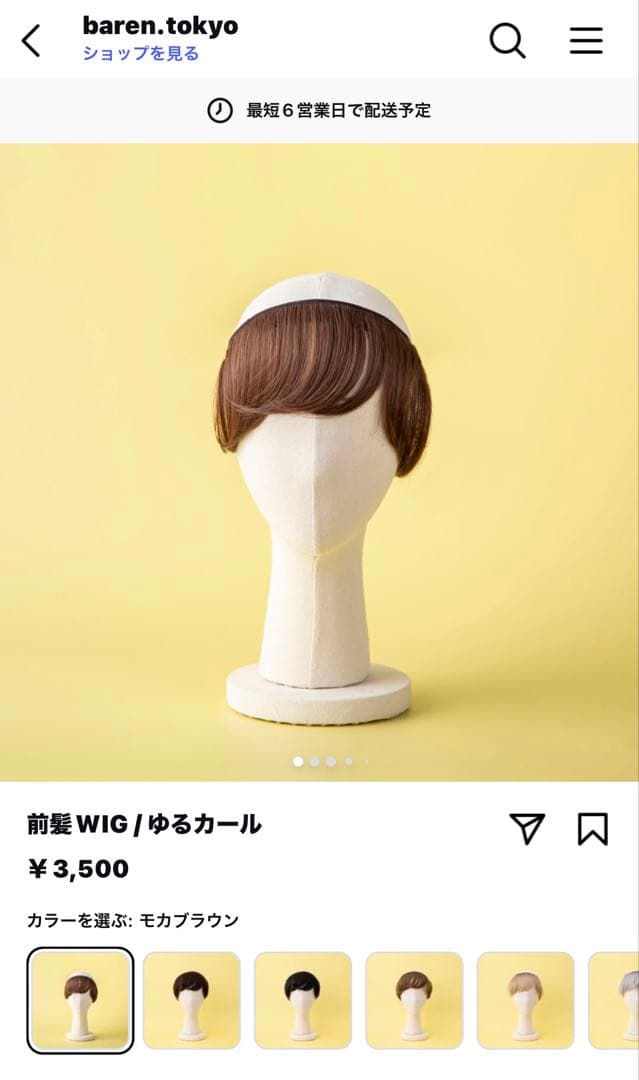The height and width of the screenshot is (1080, 639).
Task: Open the main wig product photo
Action: [320, 462]
